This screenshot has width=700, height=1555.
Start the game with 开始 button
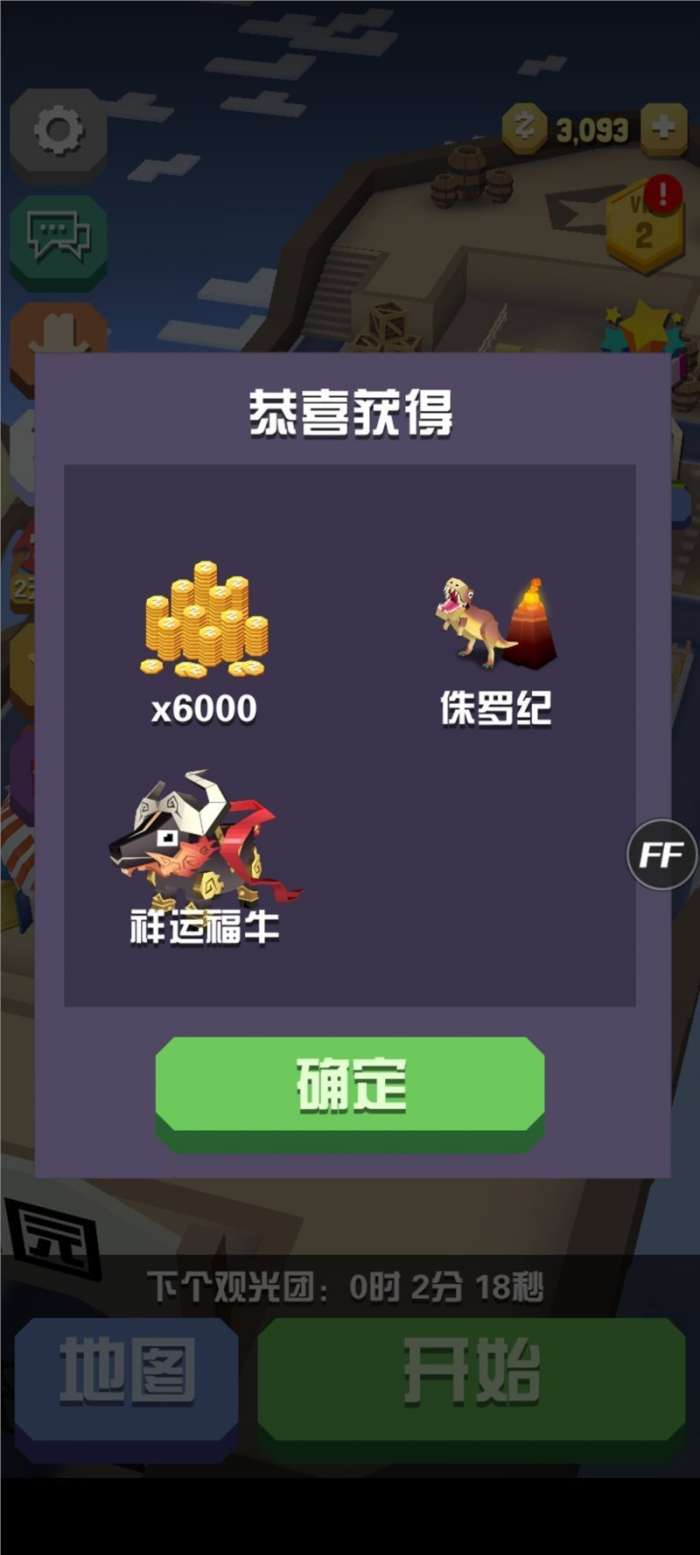[471, 1374]
